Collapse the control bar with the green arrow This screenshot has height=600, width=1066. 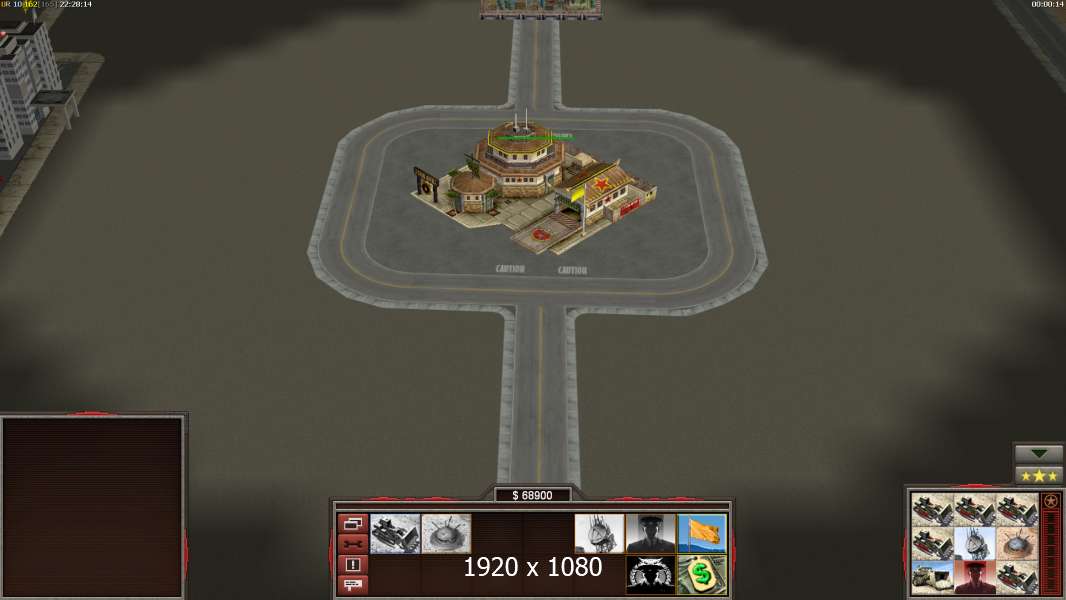click(x=1039, y=454)
